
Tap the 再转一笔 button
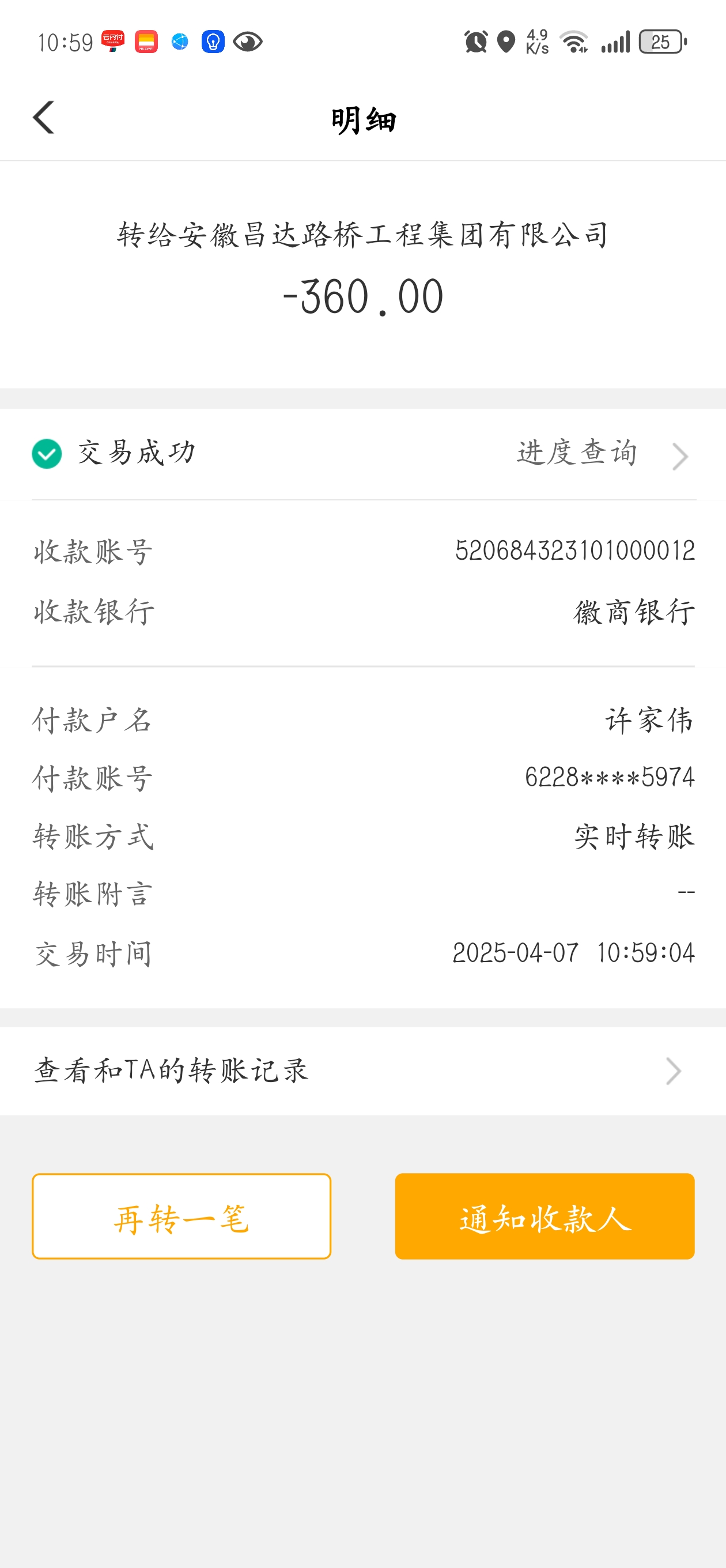tap(181, 1217)
